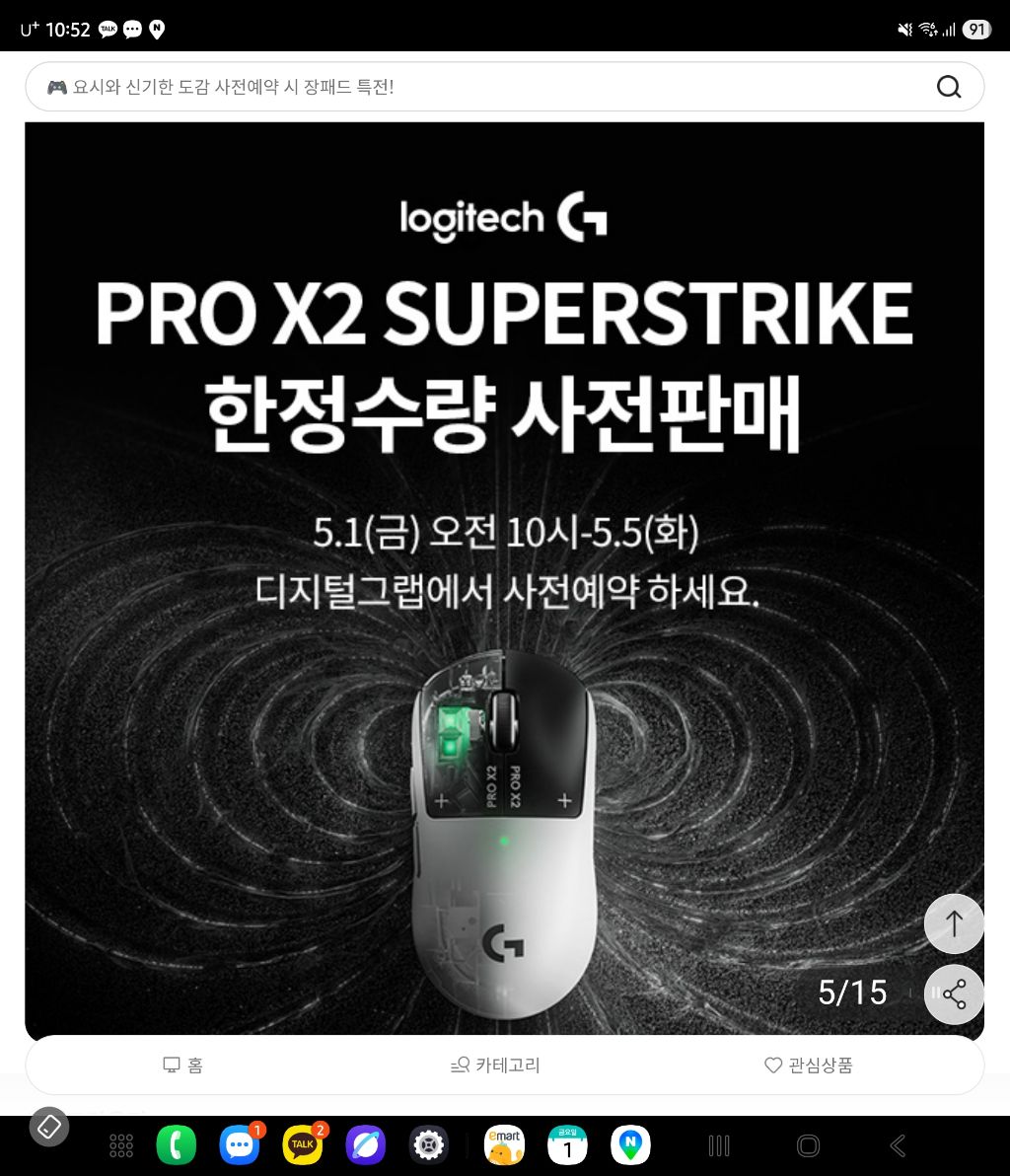Switch to the 카테고리 tab
Viewport: 1010px width, 1176px height.
pos(495,1065)
